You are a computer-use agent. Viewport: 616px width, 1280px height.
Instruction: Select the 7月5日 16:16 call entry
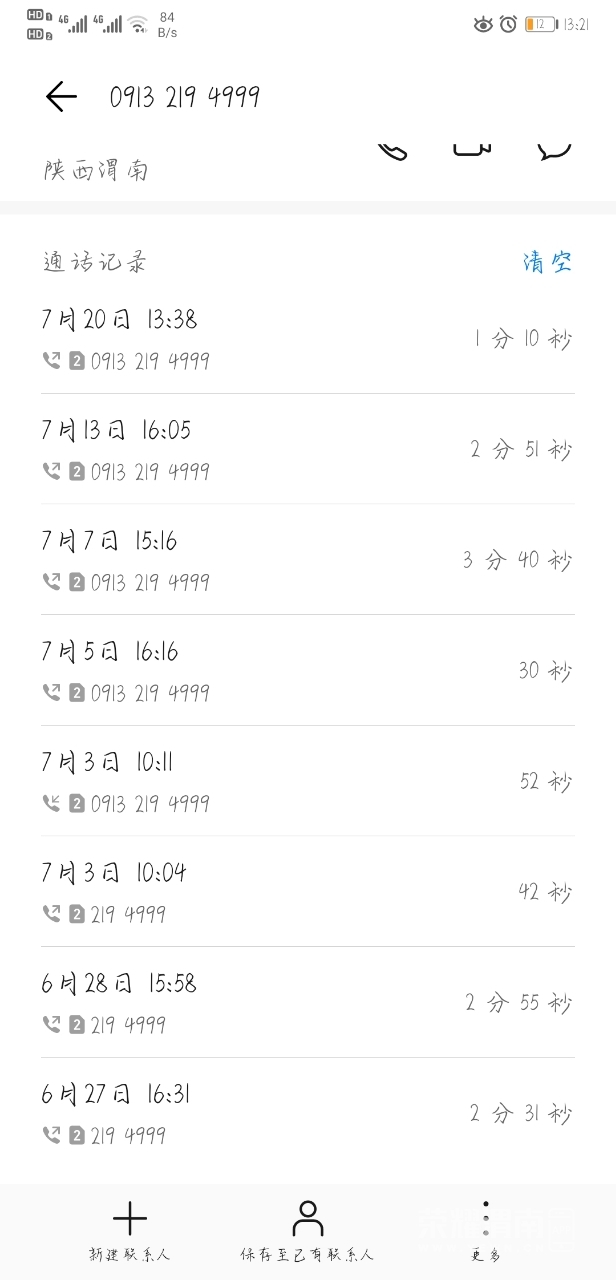[308, 670]
